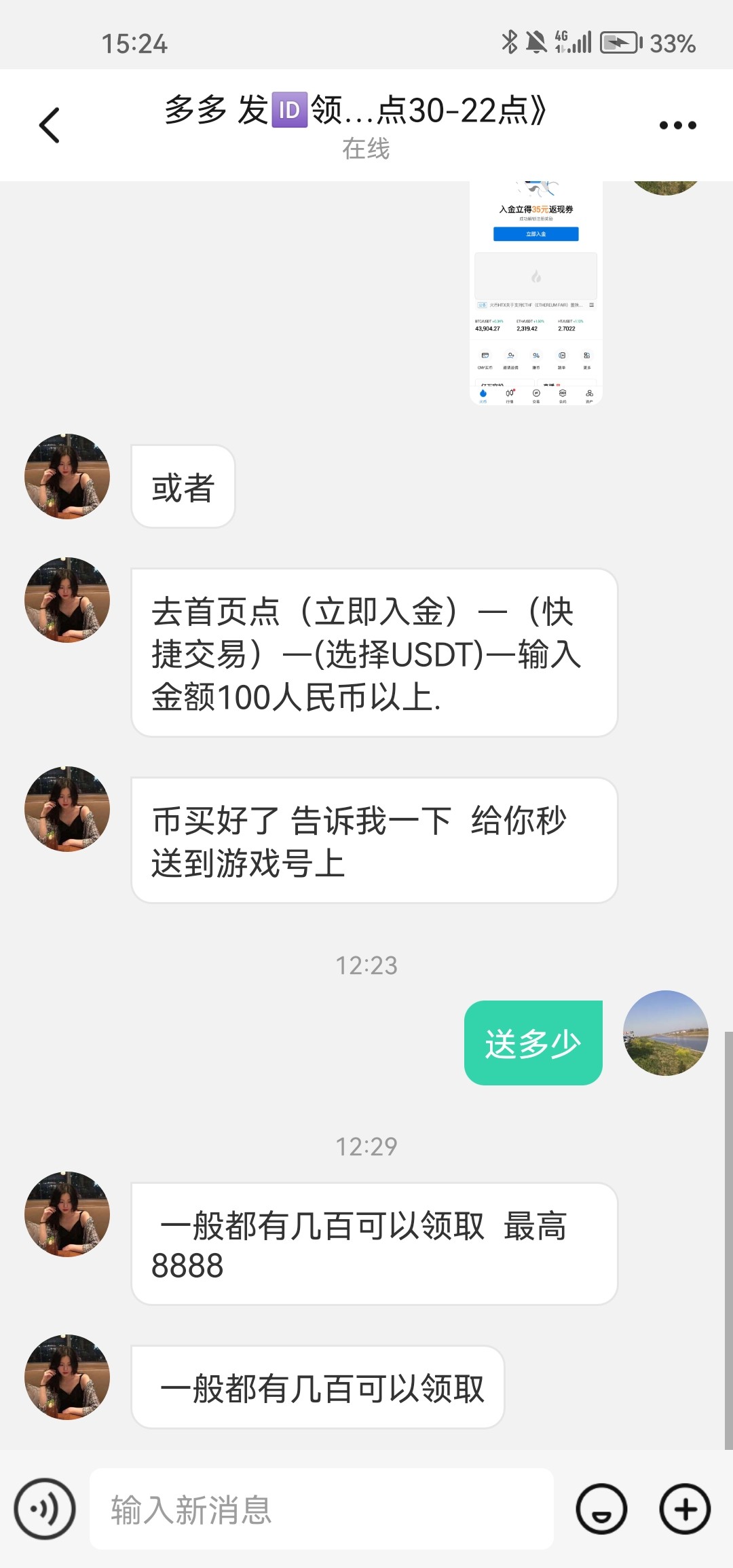Open the embedded HTX app screenshot image
Image resolution: width=733 pixels, height=1568 pixels.
[x=536, y=285]
